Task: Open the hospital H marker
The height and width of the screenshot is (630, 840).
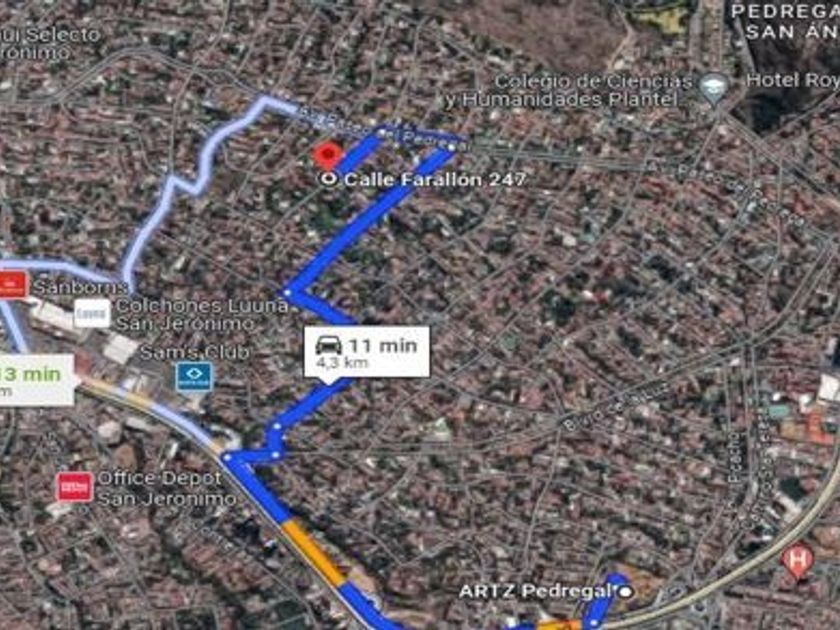Action: [798, 560]
